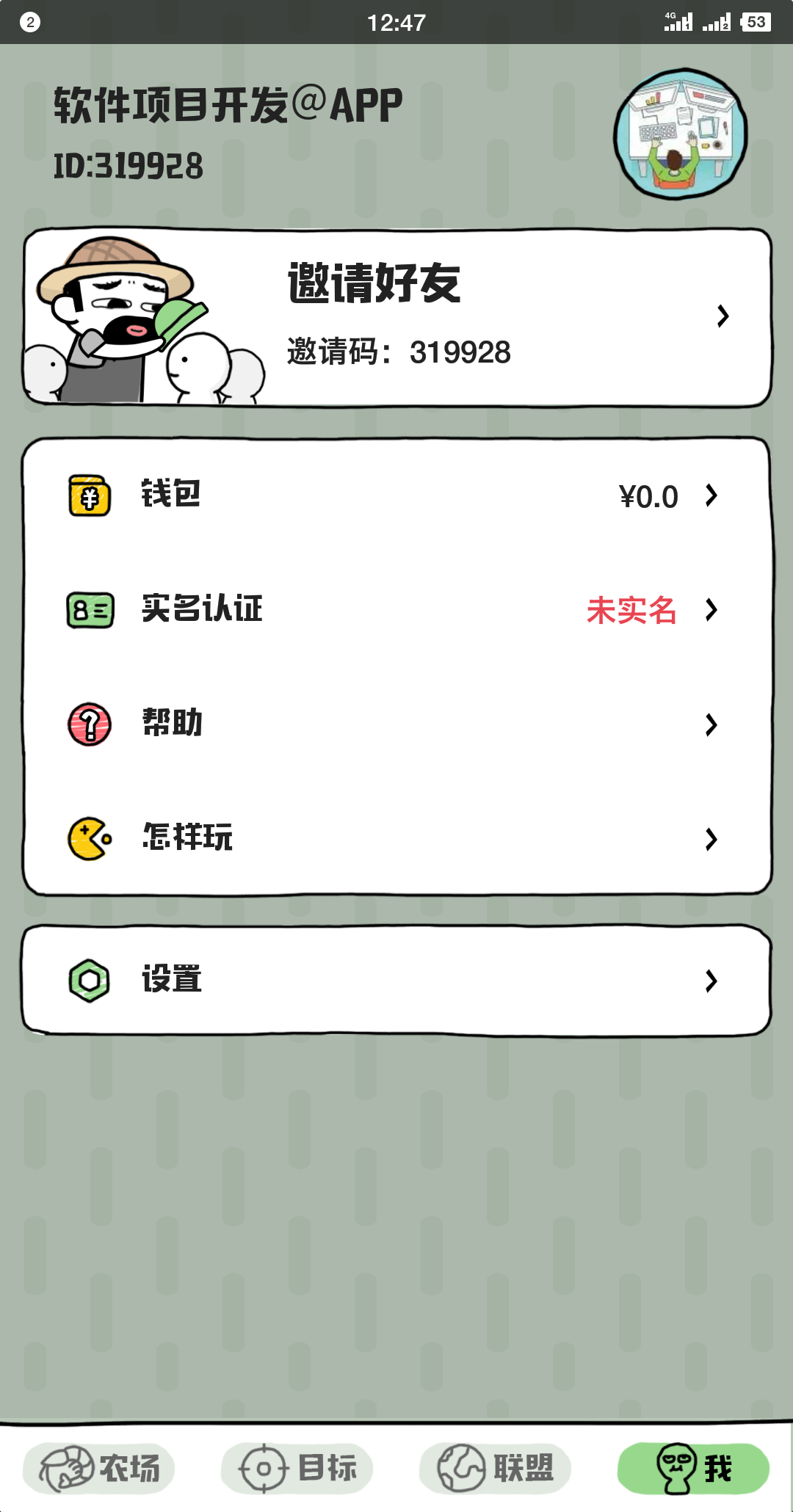Open the 帮助 help row
793x1512 pixels.
[396, 724]
